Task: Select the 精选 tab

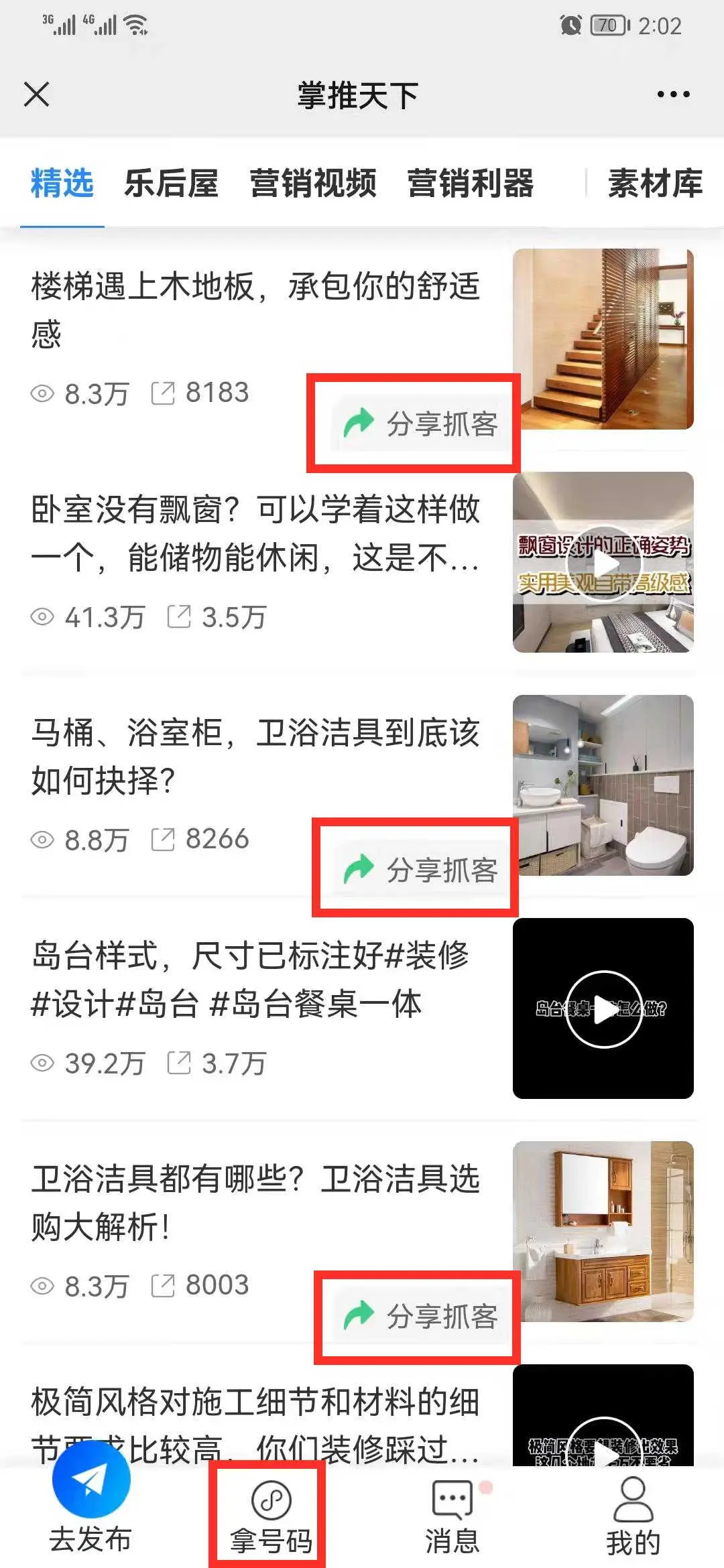Action: coord(62,183)
